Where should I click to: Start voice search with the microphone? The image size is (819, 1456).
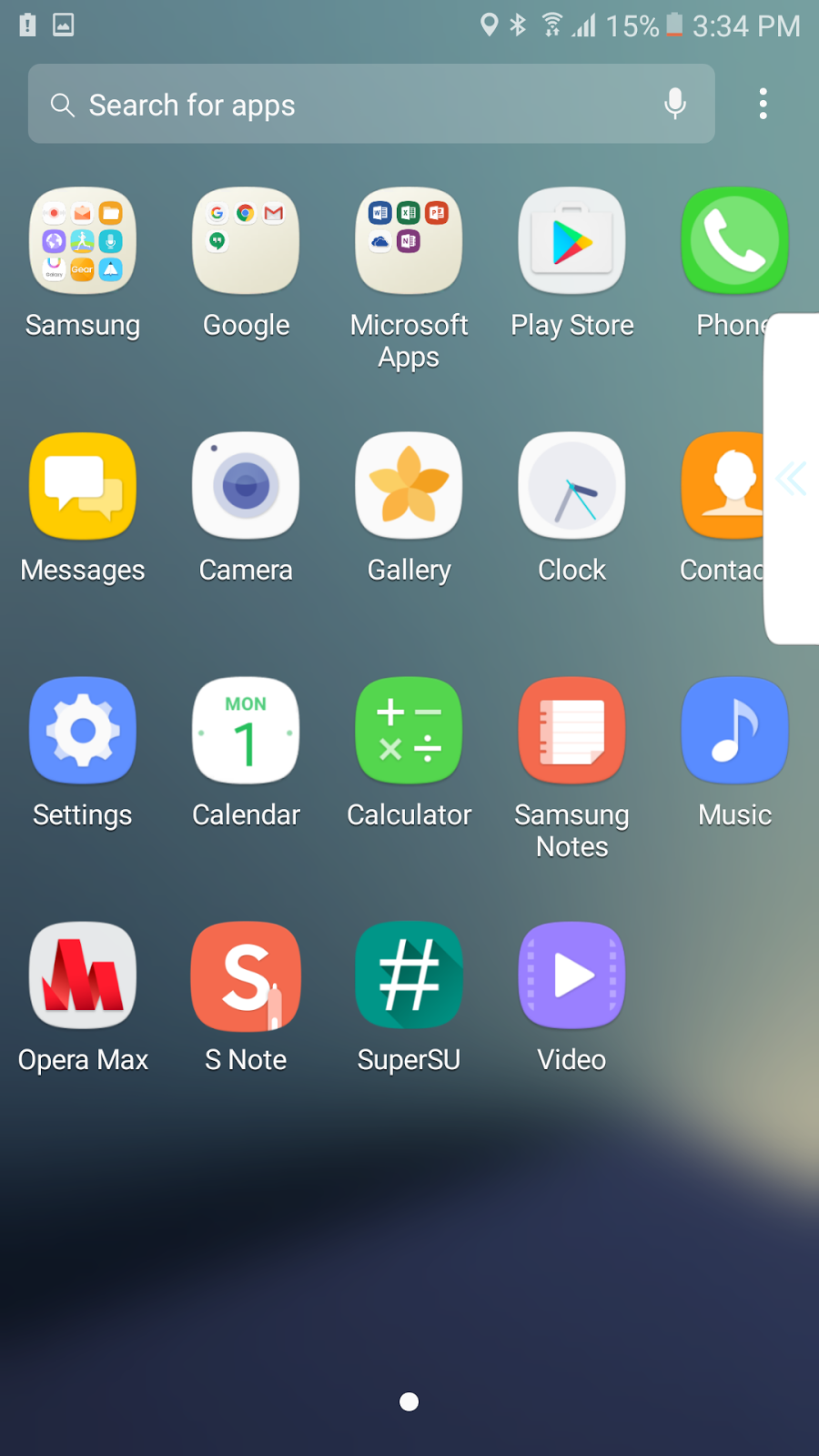(674, 105)
